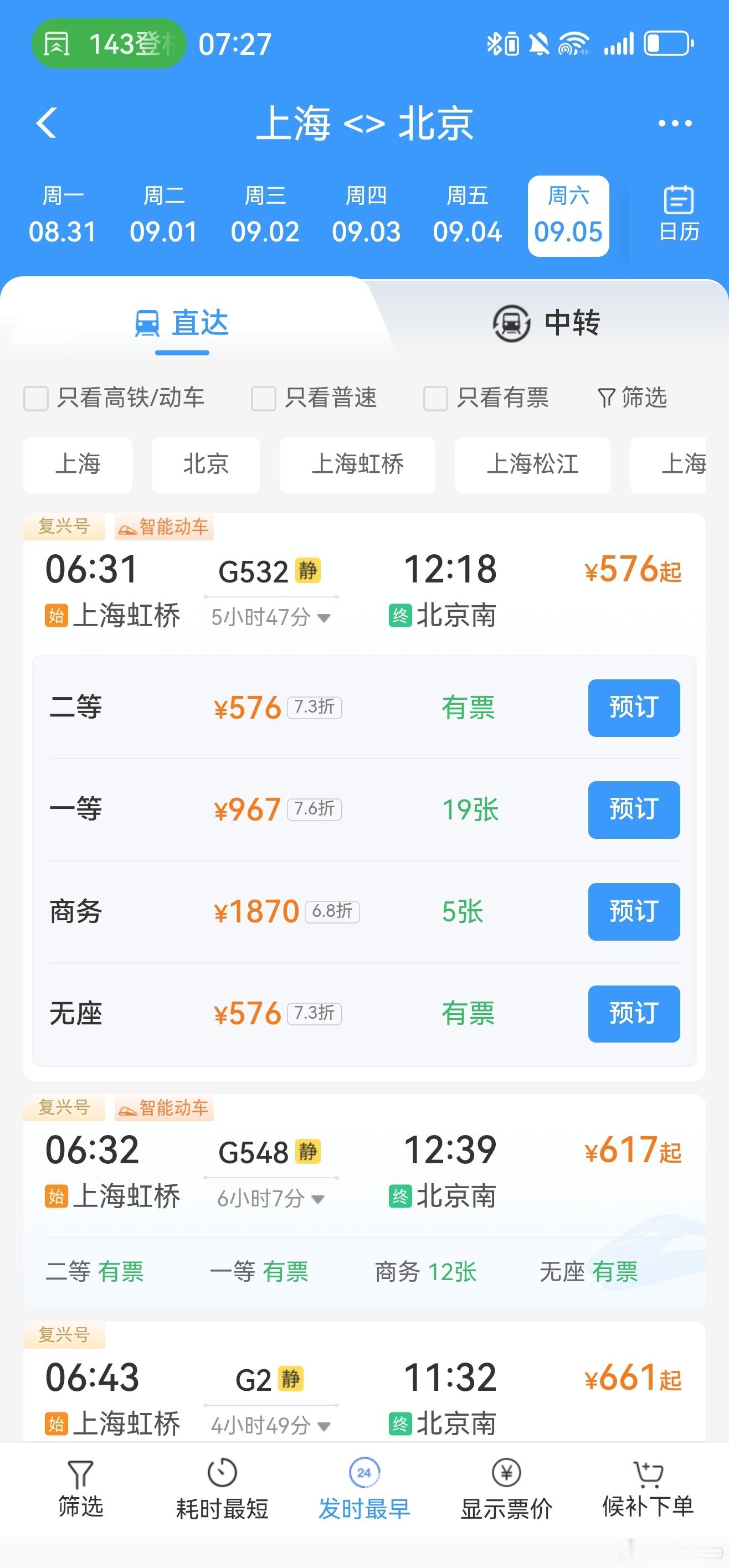Go back using the top-left arrow
The image size is (729, 1568).
point(47,123)
